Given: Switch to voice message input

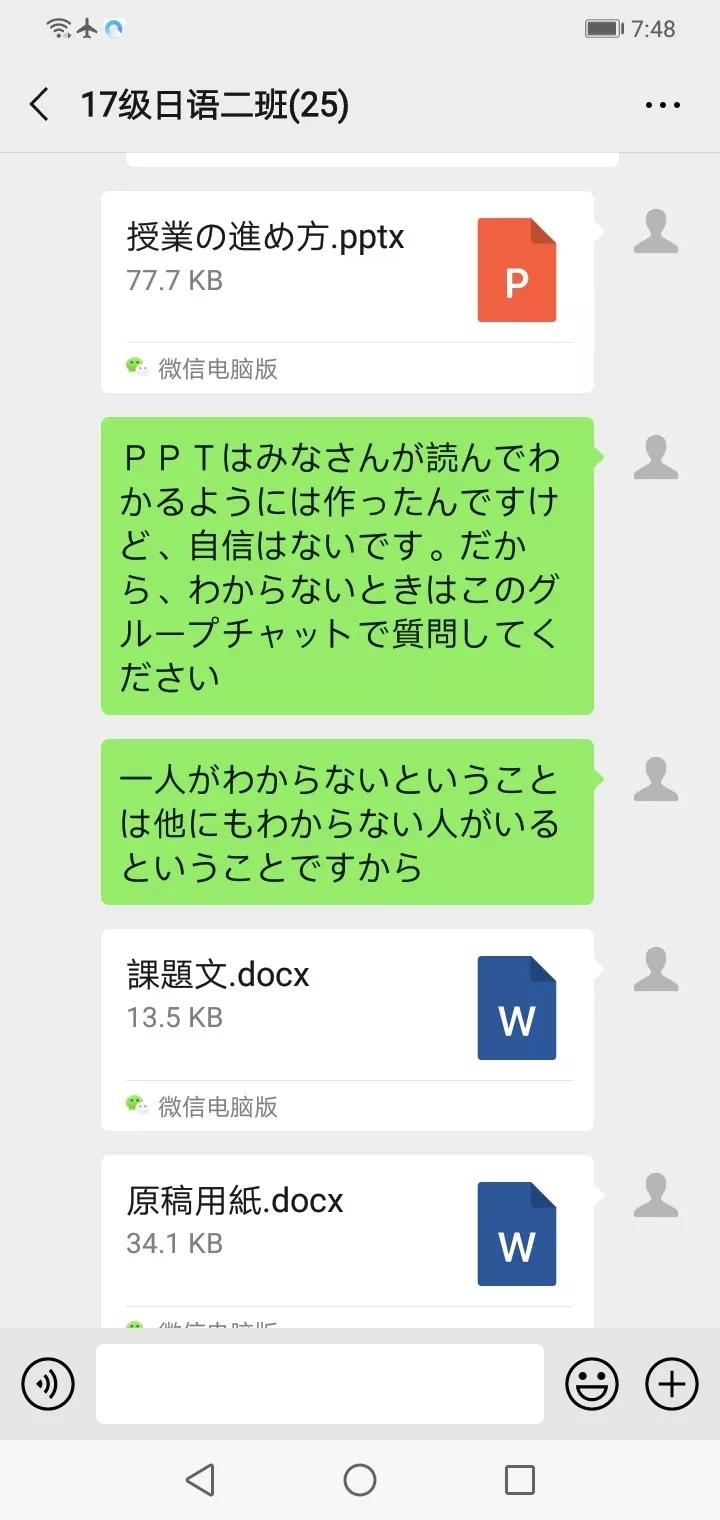Looking at the screenshot, I should (x=48, y=1384).
